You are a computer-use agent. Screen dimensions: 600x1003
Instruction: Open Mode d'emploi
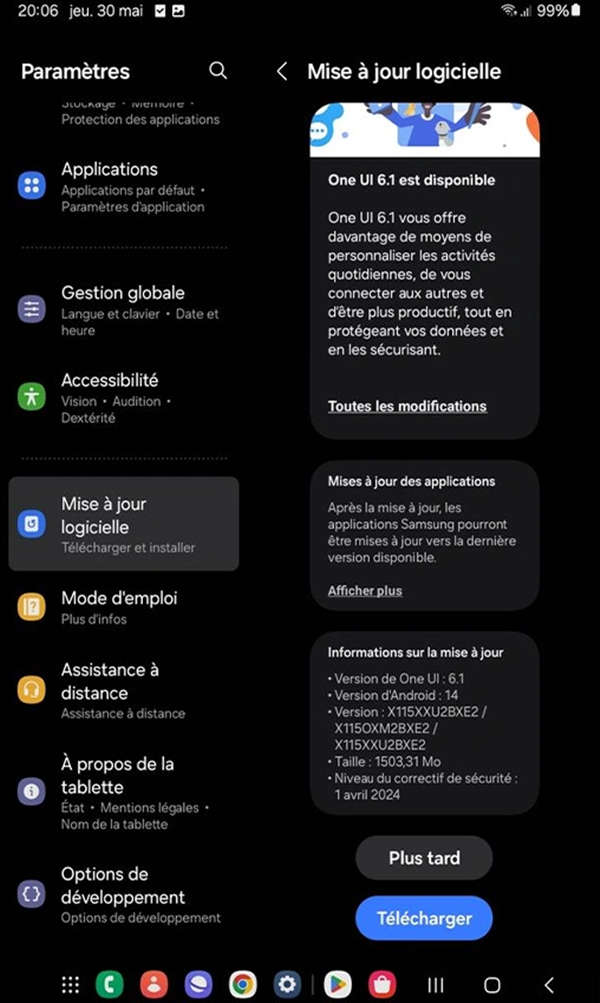click(x=123, y=606)
